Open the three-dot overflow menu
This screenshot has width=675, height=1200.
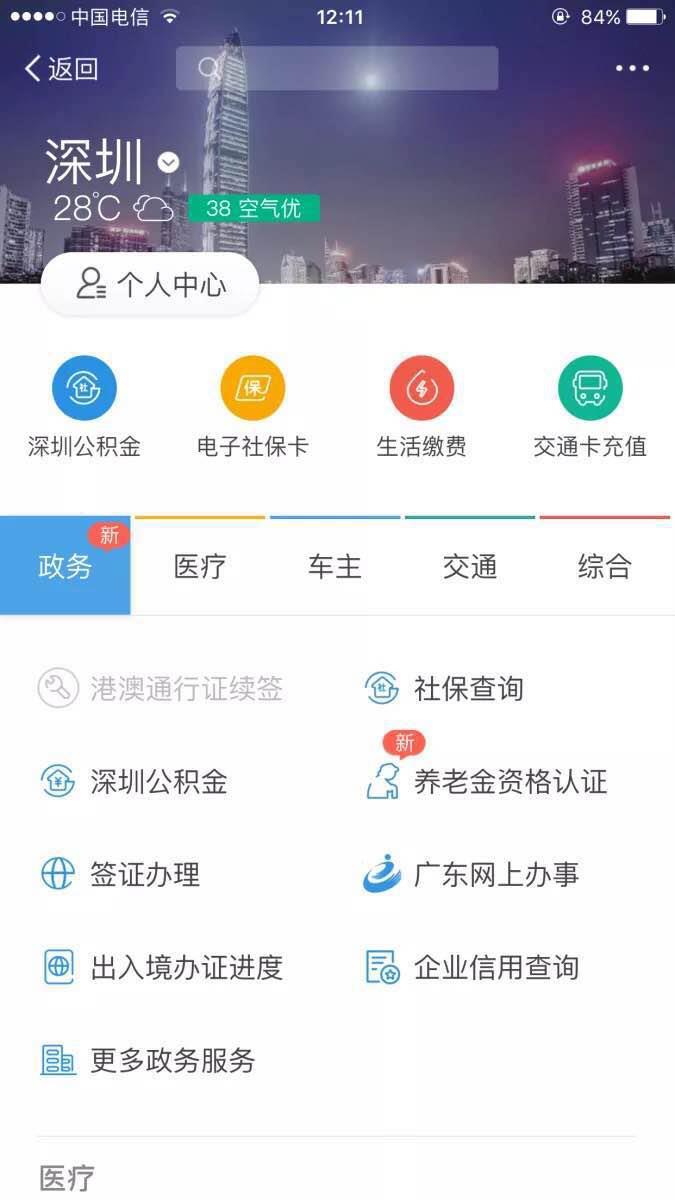[x=632, y=69]
